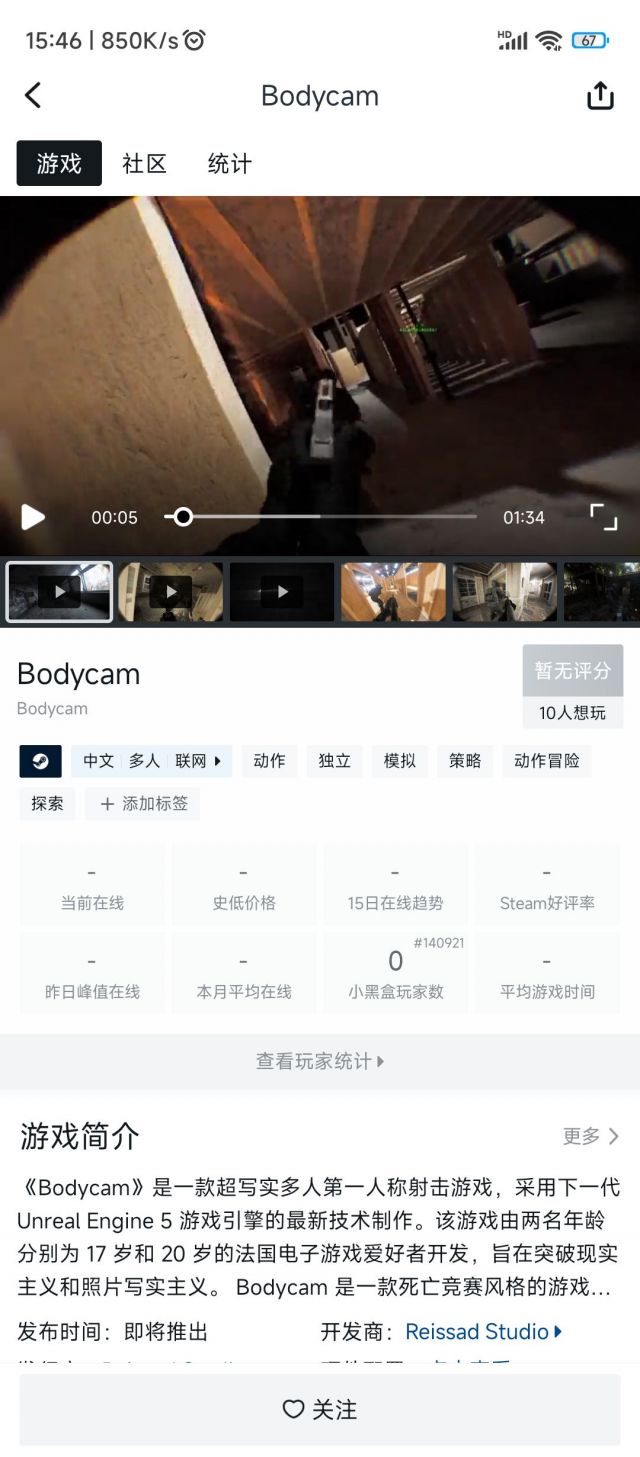The width and height of the screenshot is (640, 1457).
Task: Expand the 中文 多人 联网 tag
Action: coord(151,761)
